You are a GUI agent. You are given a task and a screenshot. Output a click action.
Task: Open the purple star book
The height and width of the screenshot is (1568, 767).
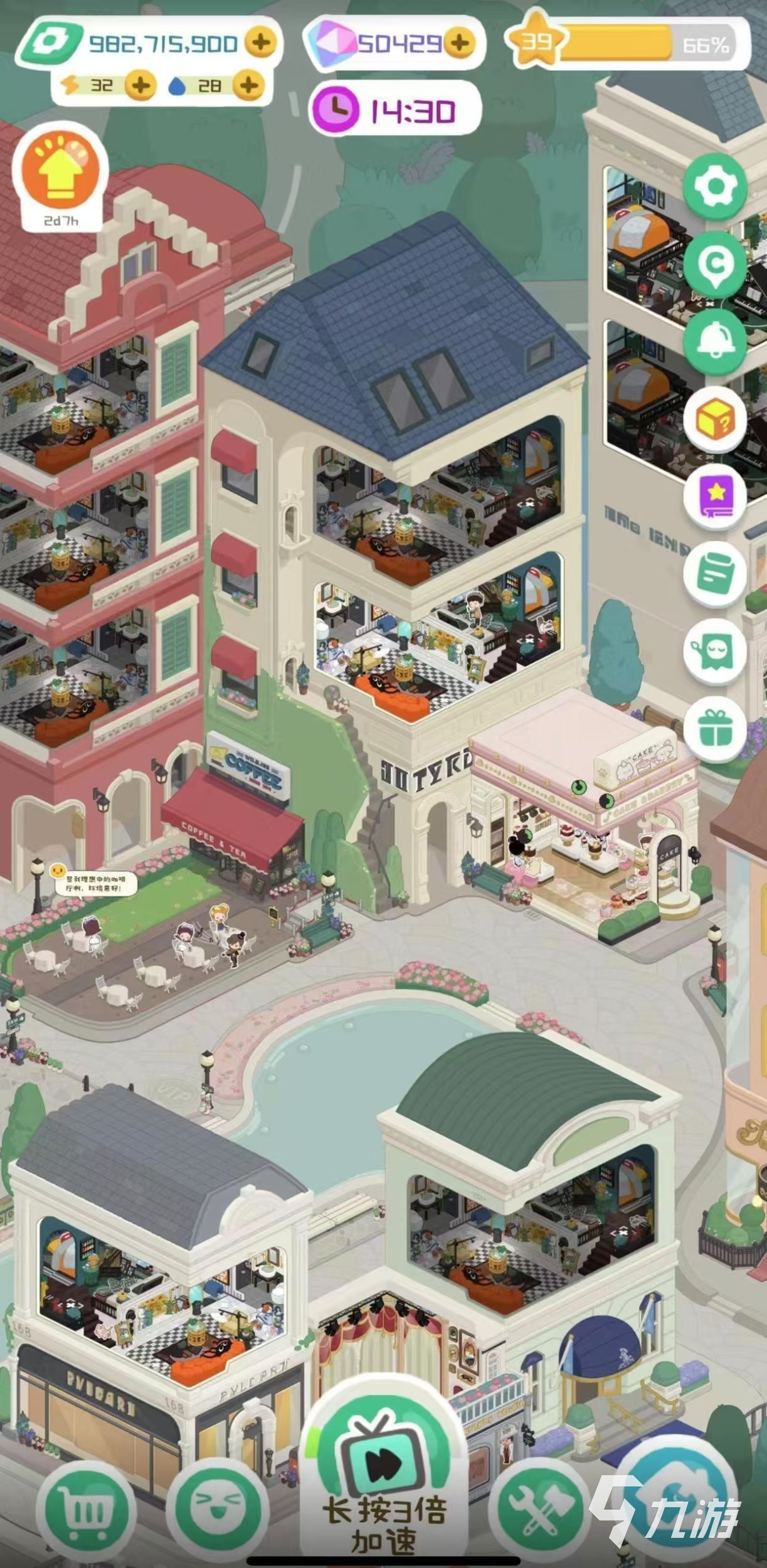point(716,497)
